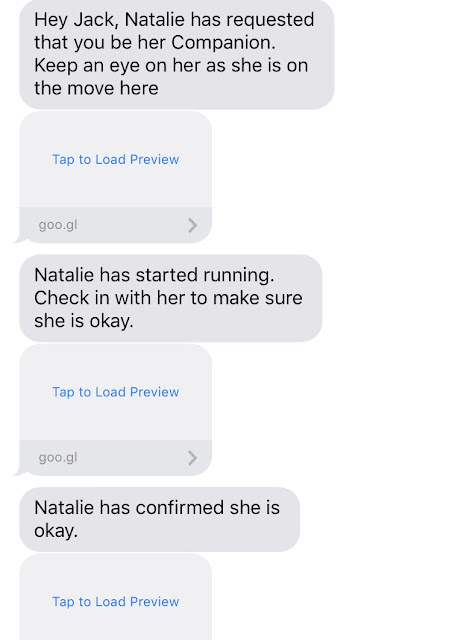Load preview under Natalie started running message
Viewport: 452px width, 640px height.
click(116, 392)
